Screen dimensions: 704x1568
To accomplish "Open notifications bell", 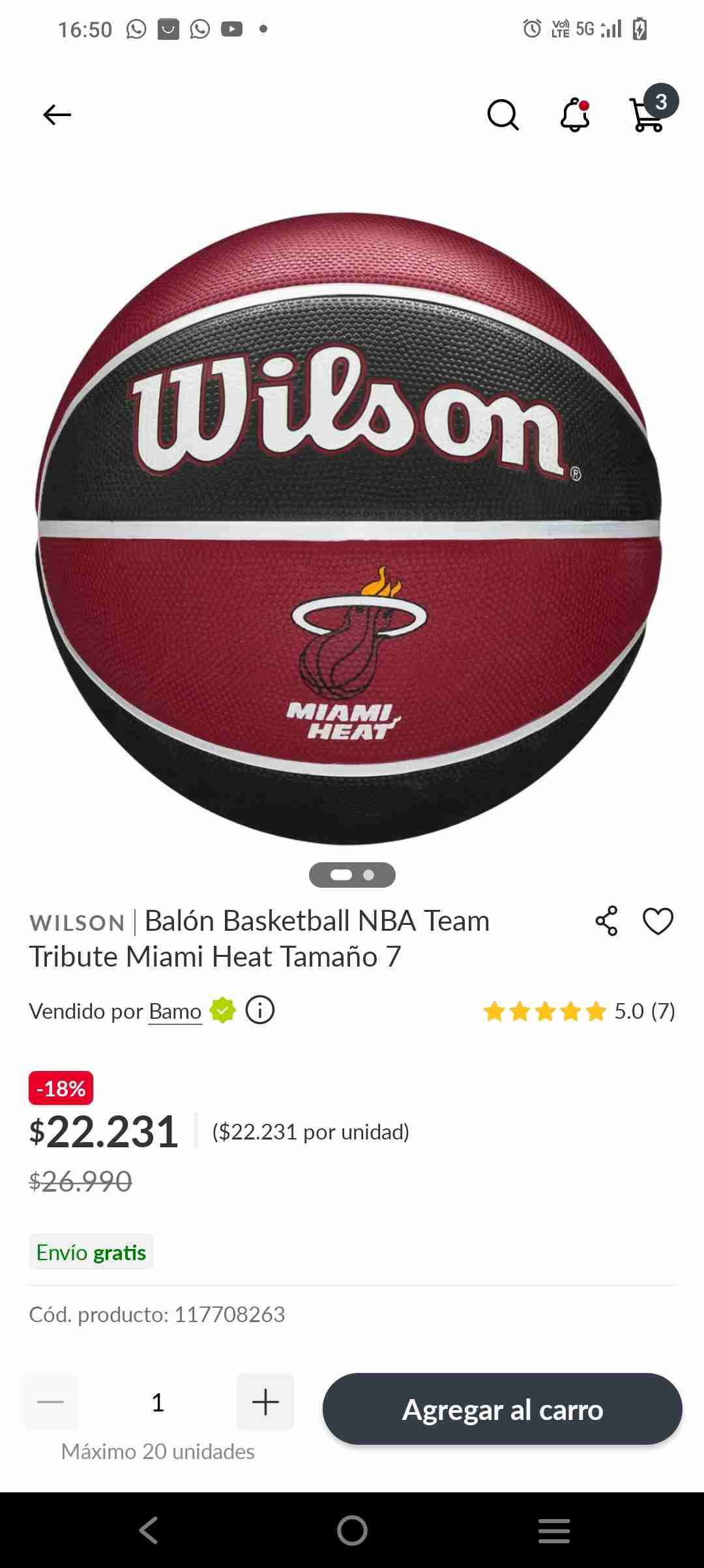I will pyautogui.click(x=574, y=115).
